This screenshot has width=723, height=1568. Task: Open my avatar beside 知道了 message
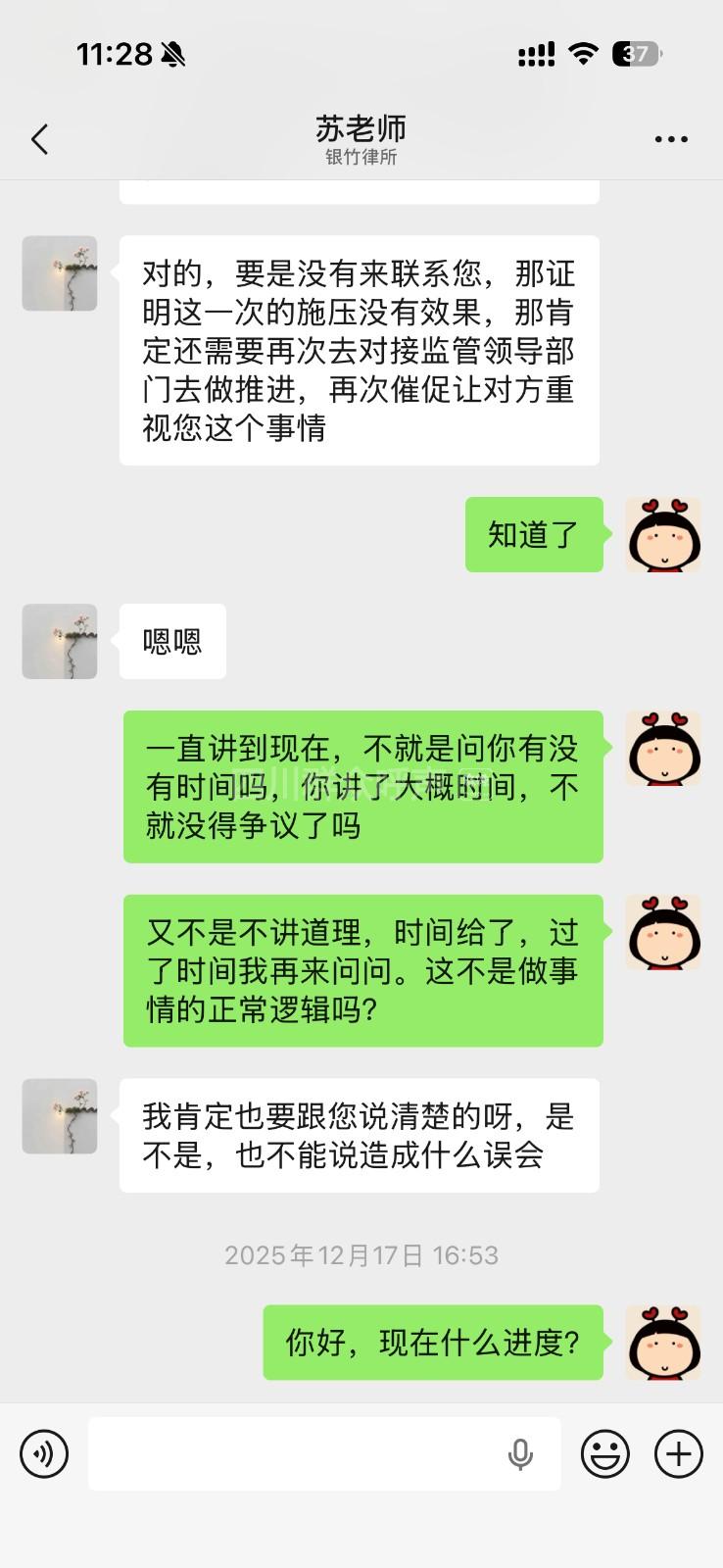tap(663, 535)
